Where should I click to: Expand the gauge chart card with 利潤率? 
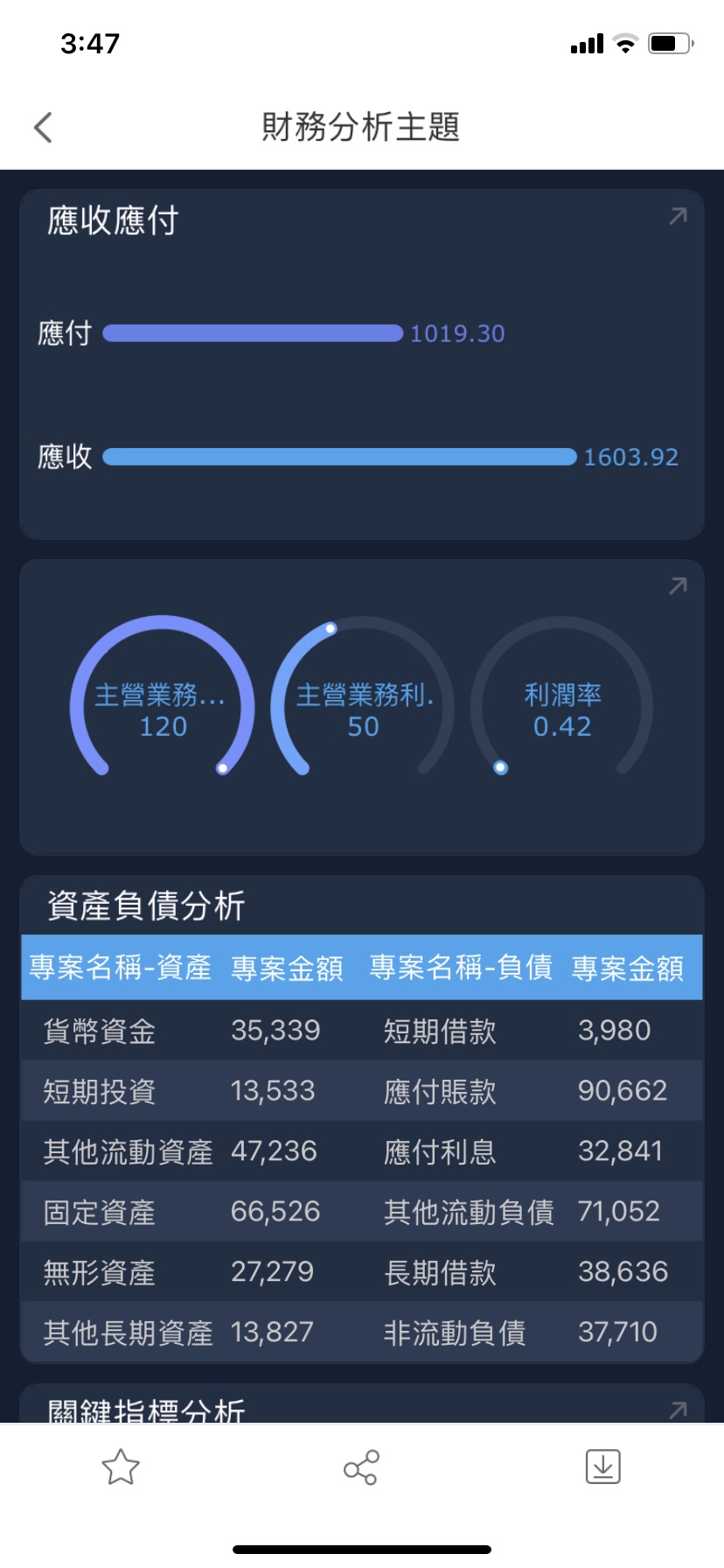[x=678, y=585]
